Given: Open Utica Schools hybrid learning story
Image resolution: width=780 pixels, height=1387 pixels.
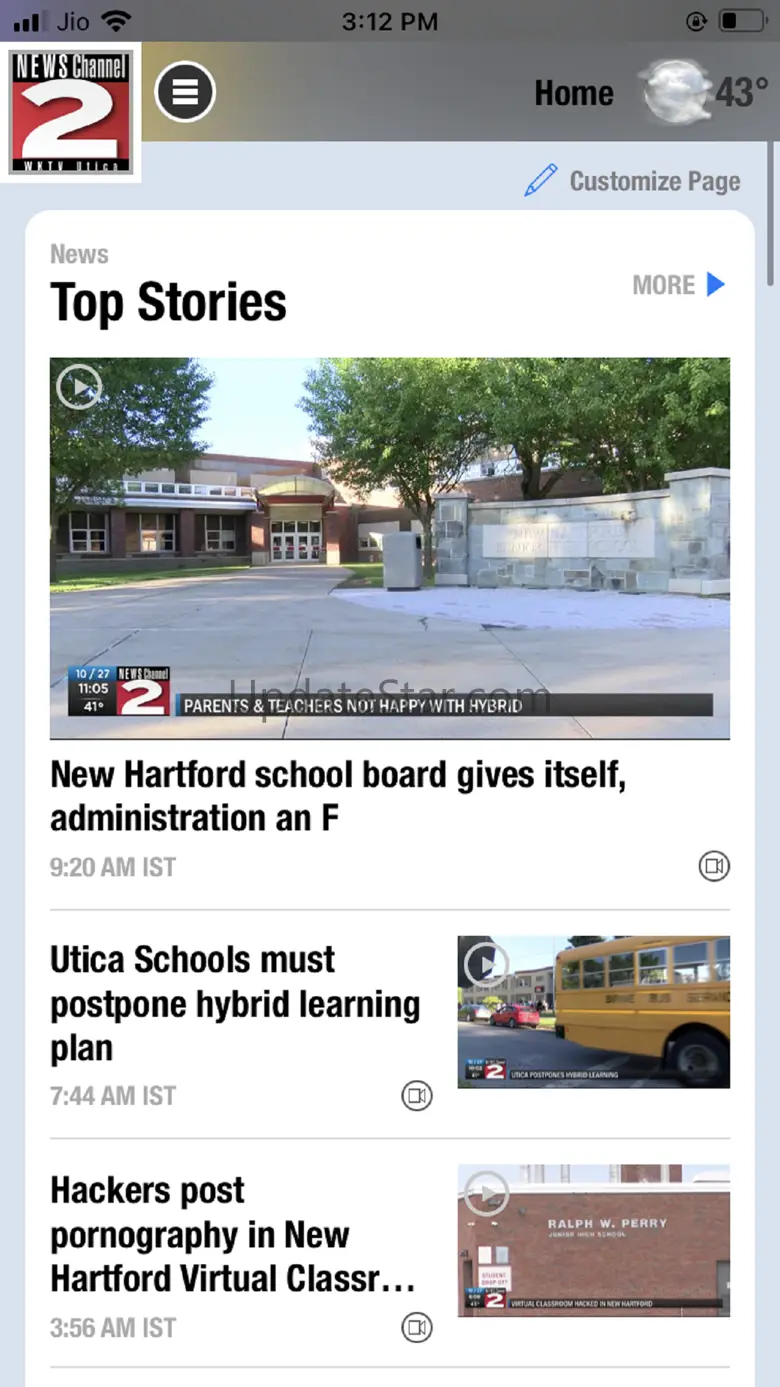Looking at the screenshot, I should [x=235, y=1003].
